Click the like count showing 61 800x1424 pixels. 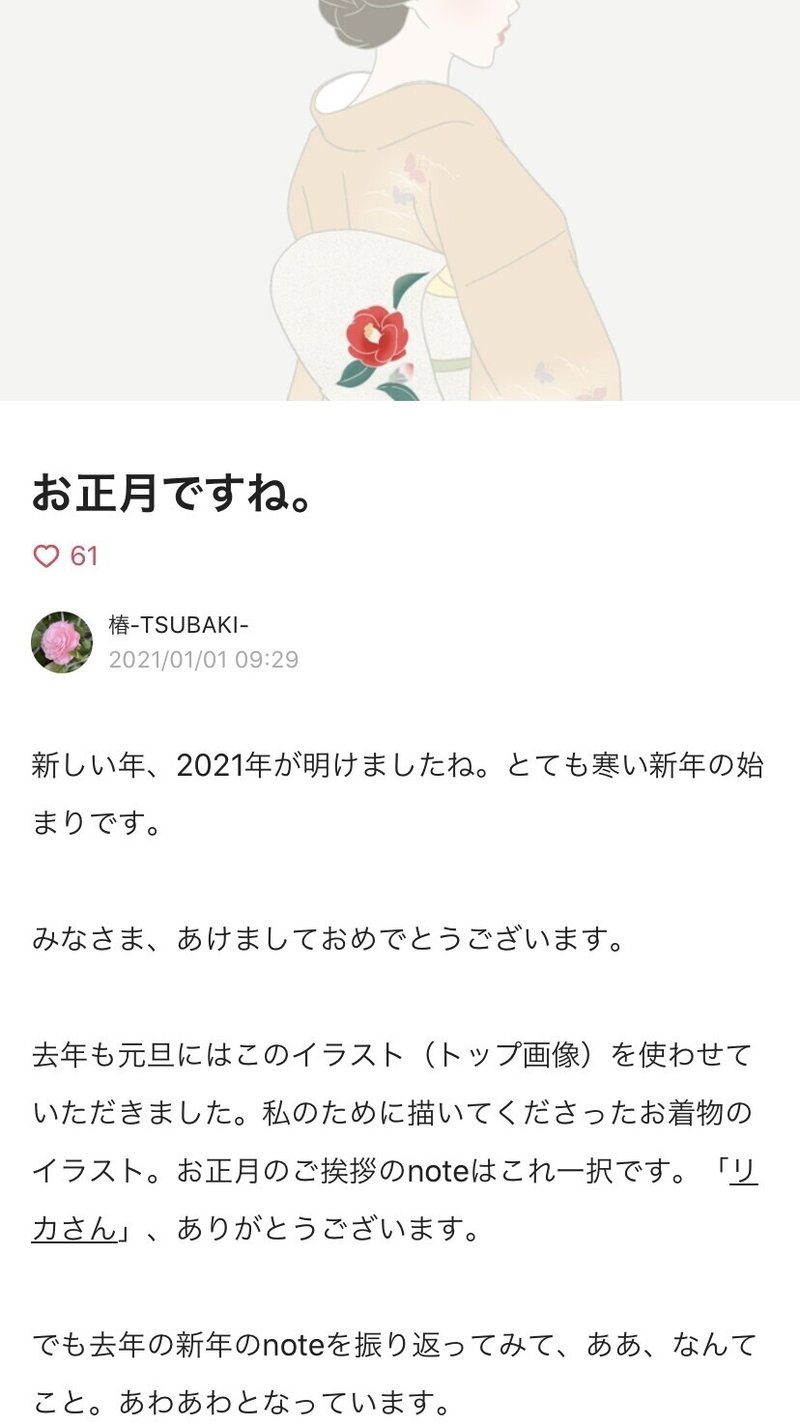(x=84, y=556)
